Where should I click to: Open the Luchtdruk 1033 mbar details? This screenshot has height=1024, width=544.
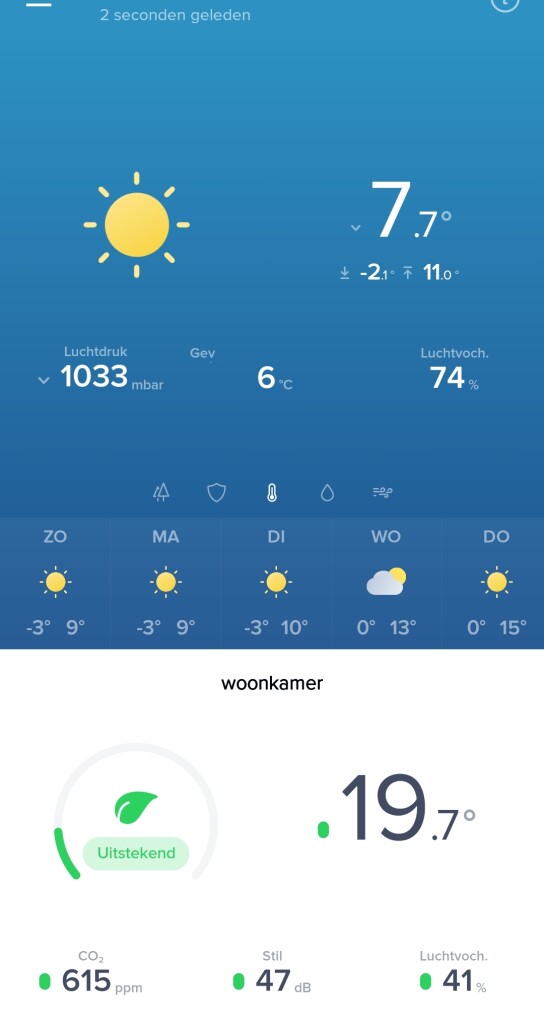tap(100, 370)
